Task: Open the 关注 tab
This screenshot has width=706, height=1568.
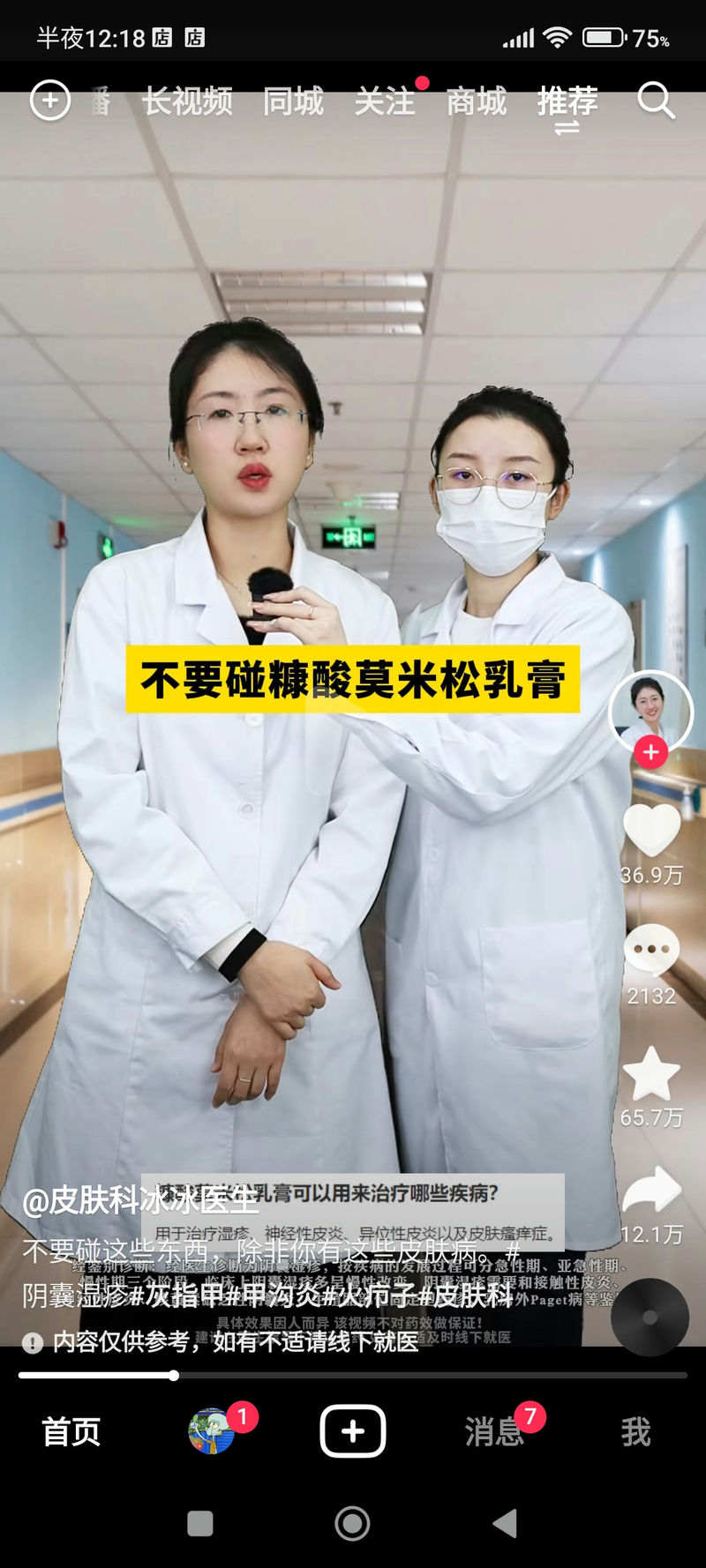Action: [x=385, y=101]
